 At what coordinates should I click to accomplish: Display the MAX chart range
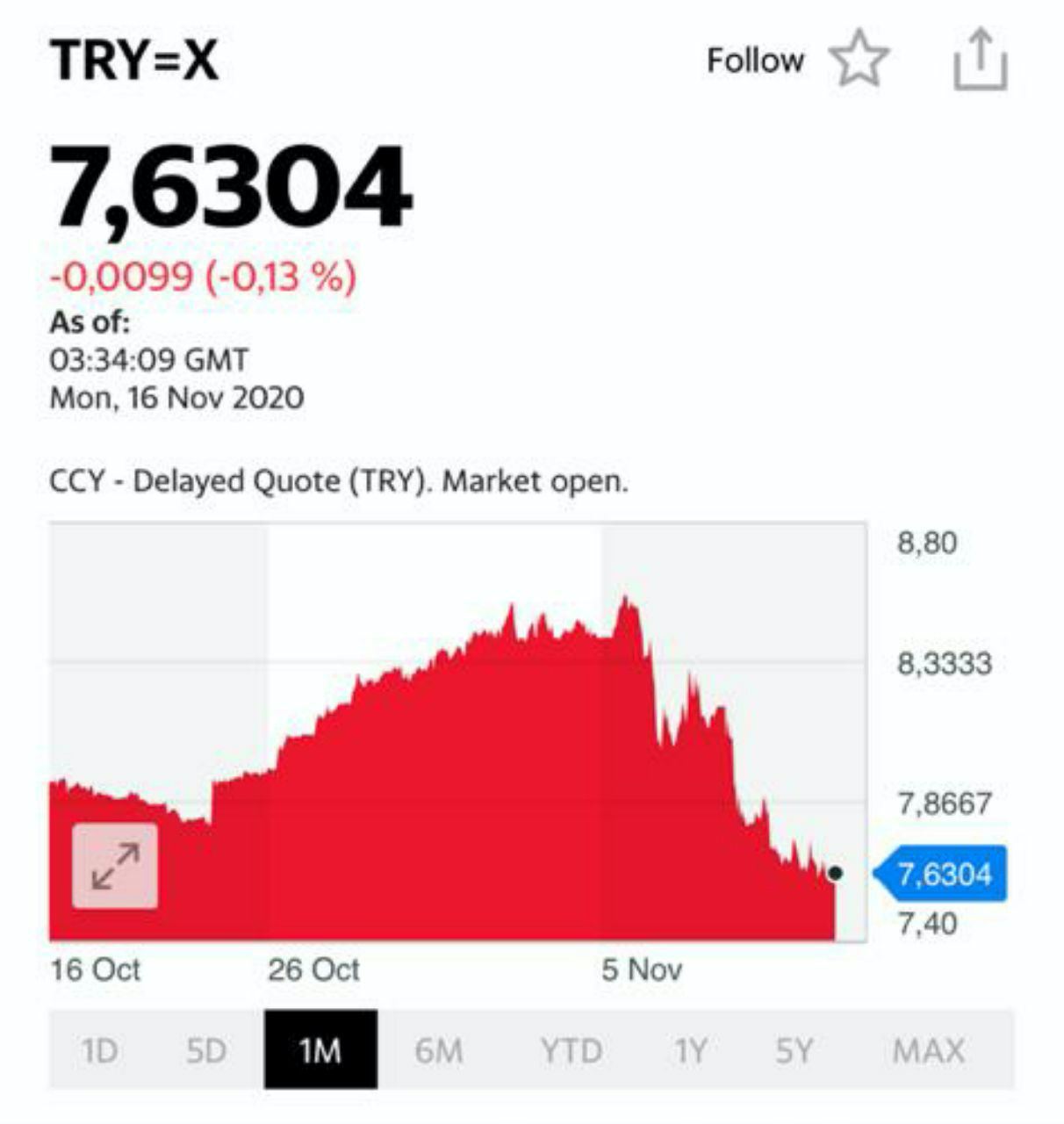[928, 1050]
